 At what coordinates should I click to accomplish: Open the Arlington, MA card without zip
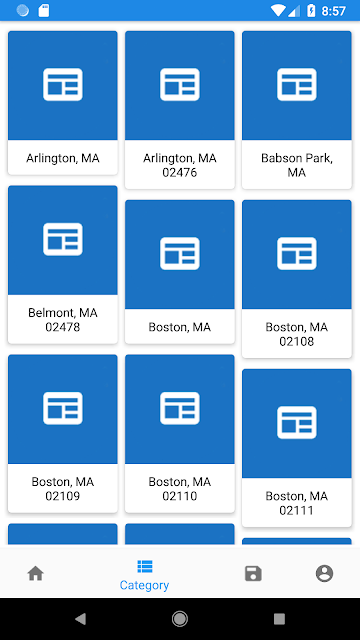[62, 103]
